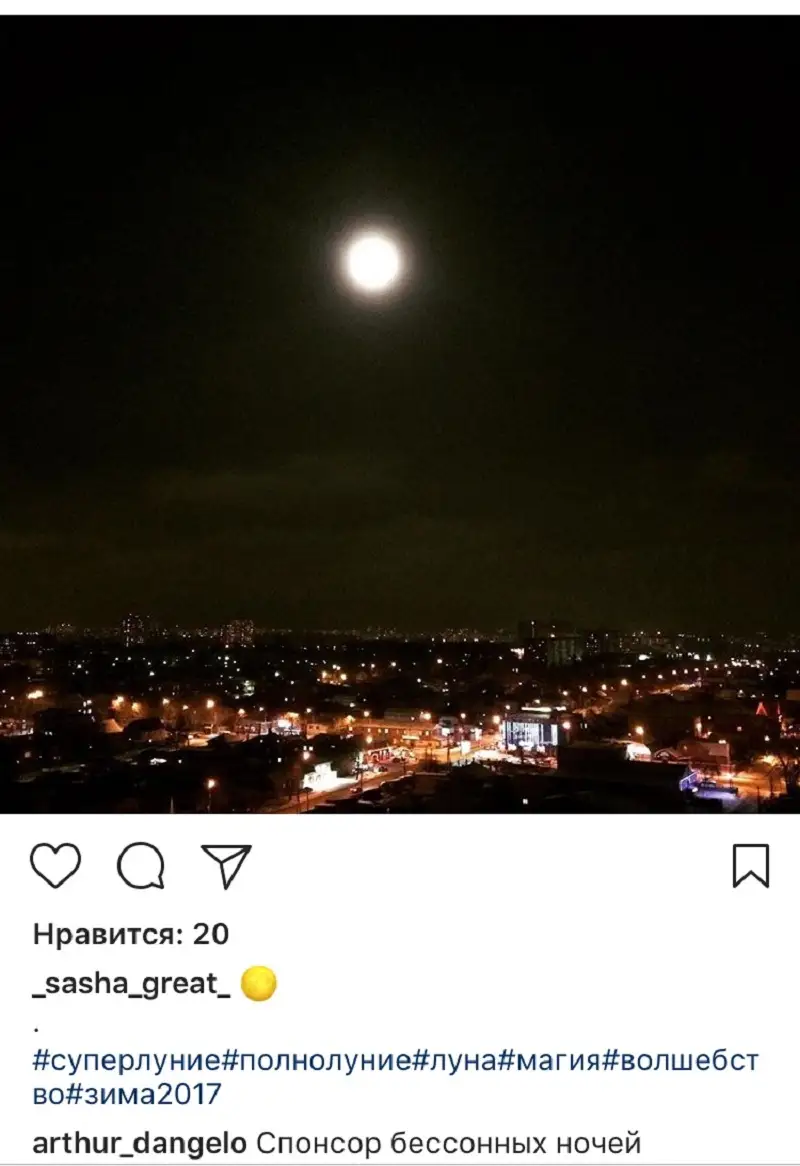Open hashtag #суперлуние
This screenshot has height=1166, width=800.
[x=125, y=1060]
